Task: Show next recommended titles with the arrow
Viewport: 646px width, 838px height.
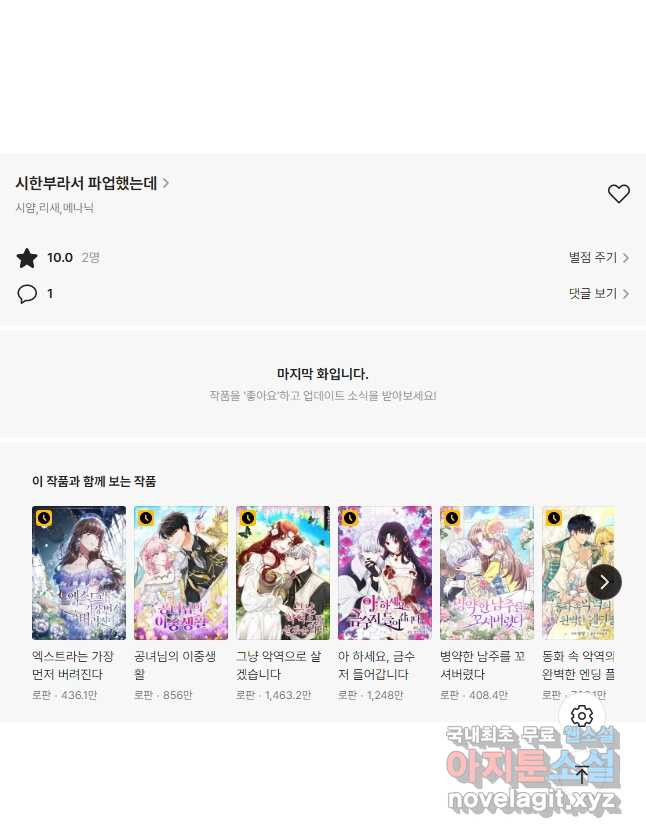Action: pyautogui.click(x=604, y=582)
